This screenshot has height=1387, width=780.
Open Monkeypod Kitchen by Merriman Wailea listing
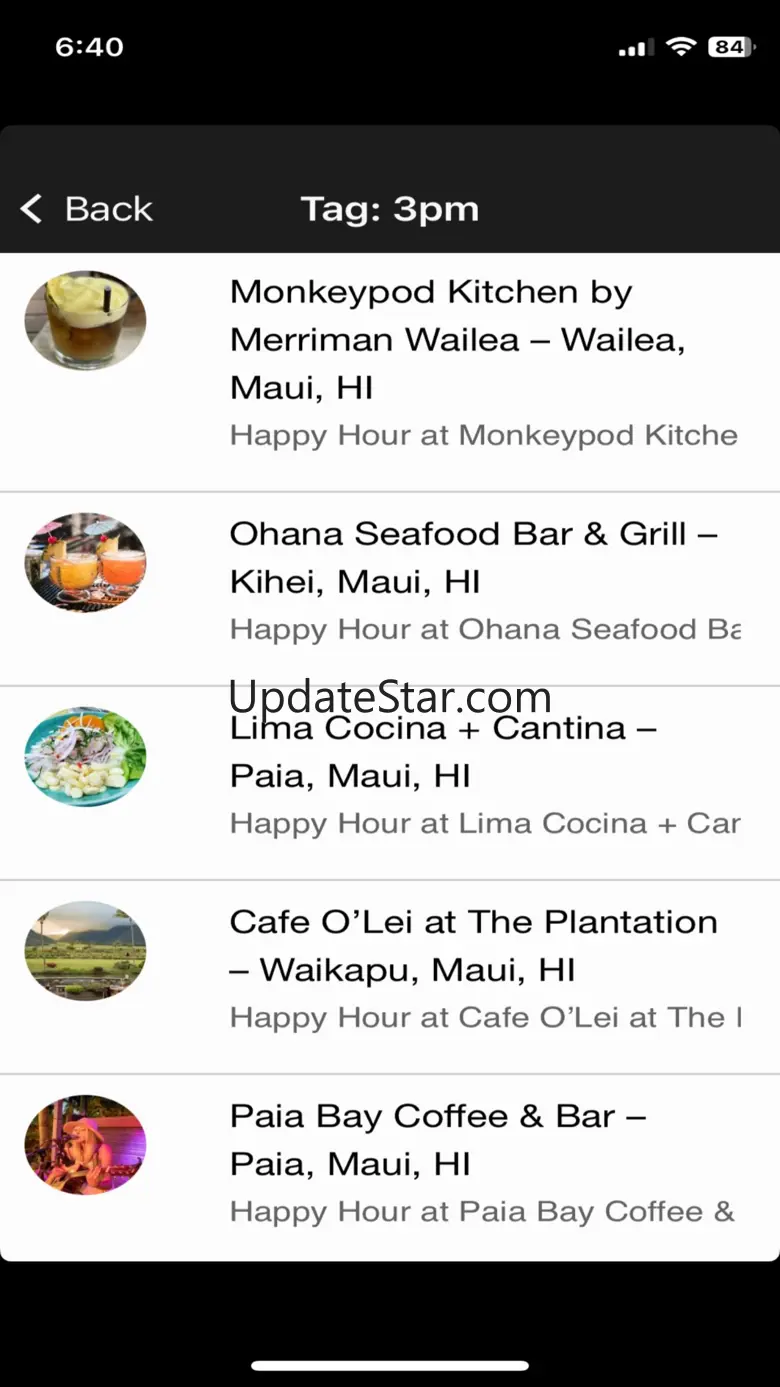click(x=456, y=340)
